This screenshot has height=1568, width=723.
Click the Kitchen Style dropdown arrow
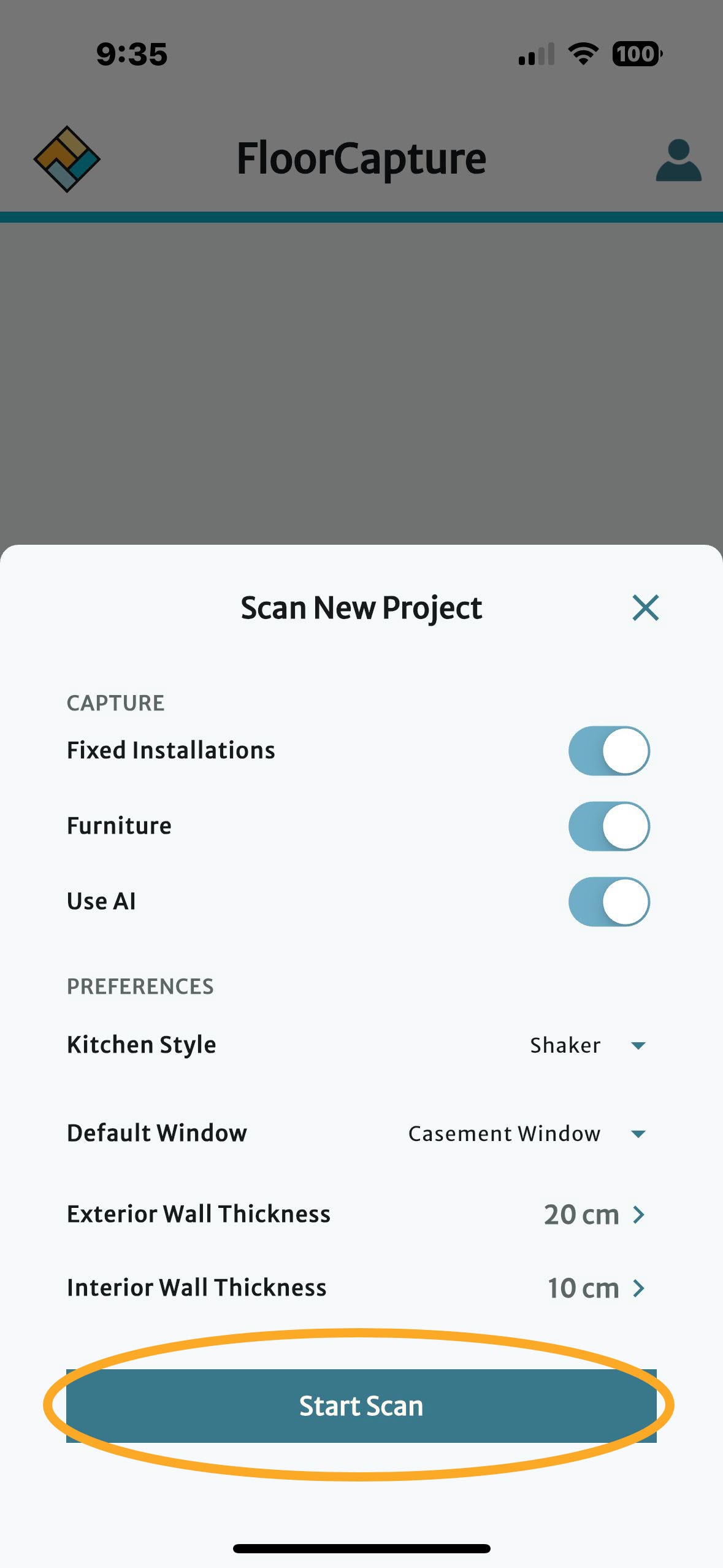click(x=638, y=1045)
